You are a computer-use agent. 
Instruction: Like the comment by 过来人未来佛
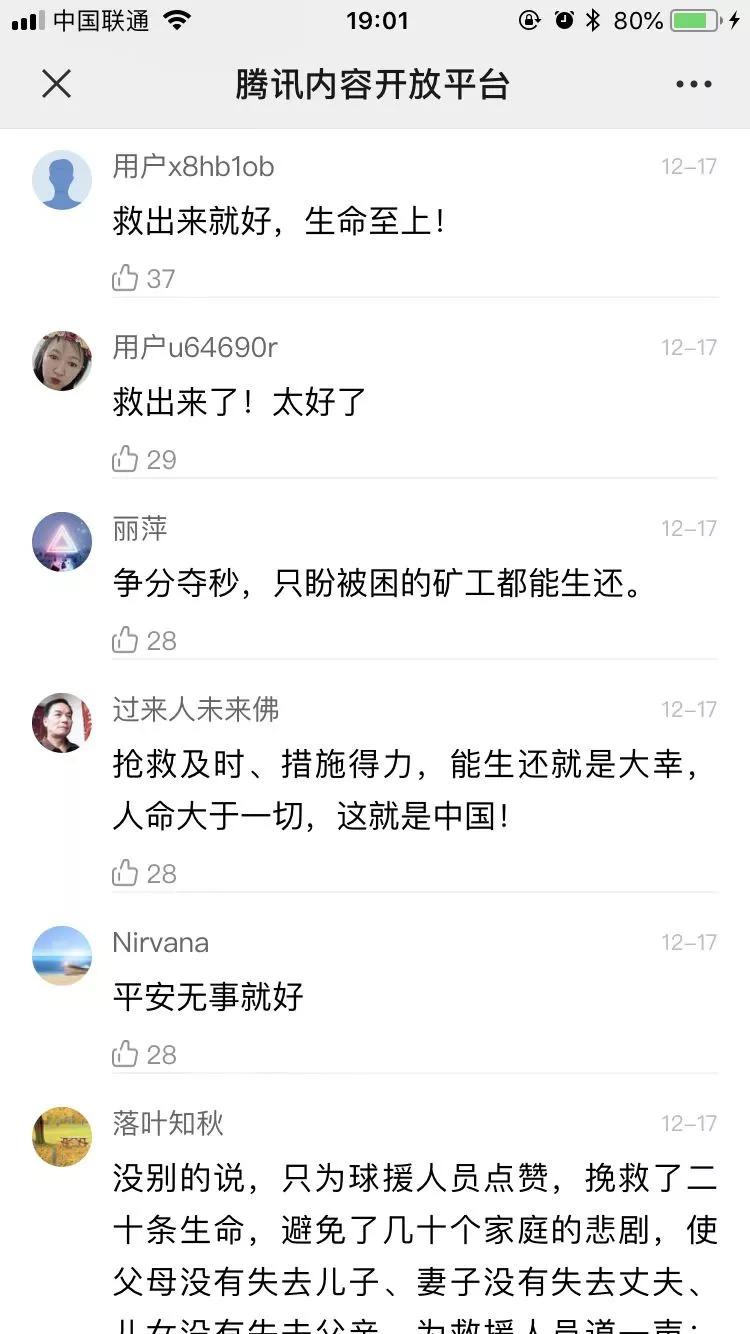(x=126, y=873)
